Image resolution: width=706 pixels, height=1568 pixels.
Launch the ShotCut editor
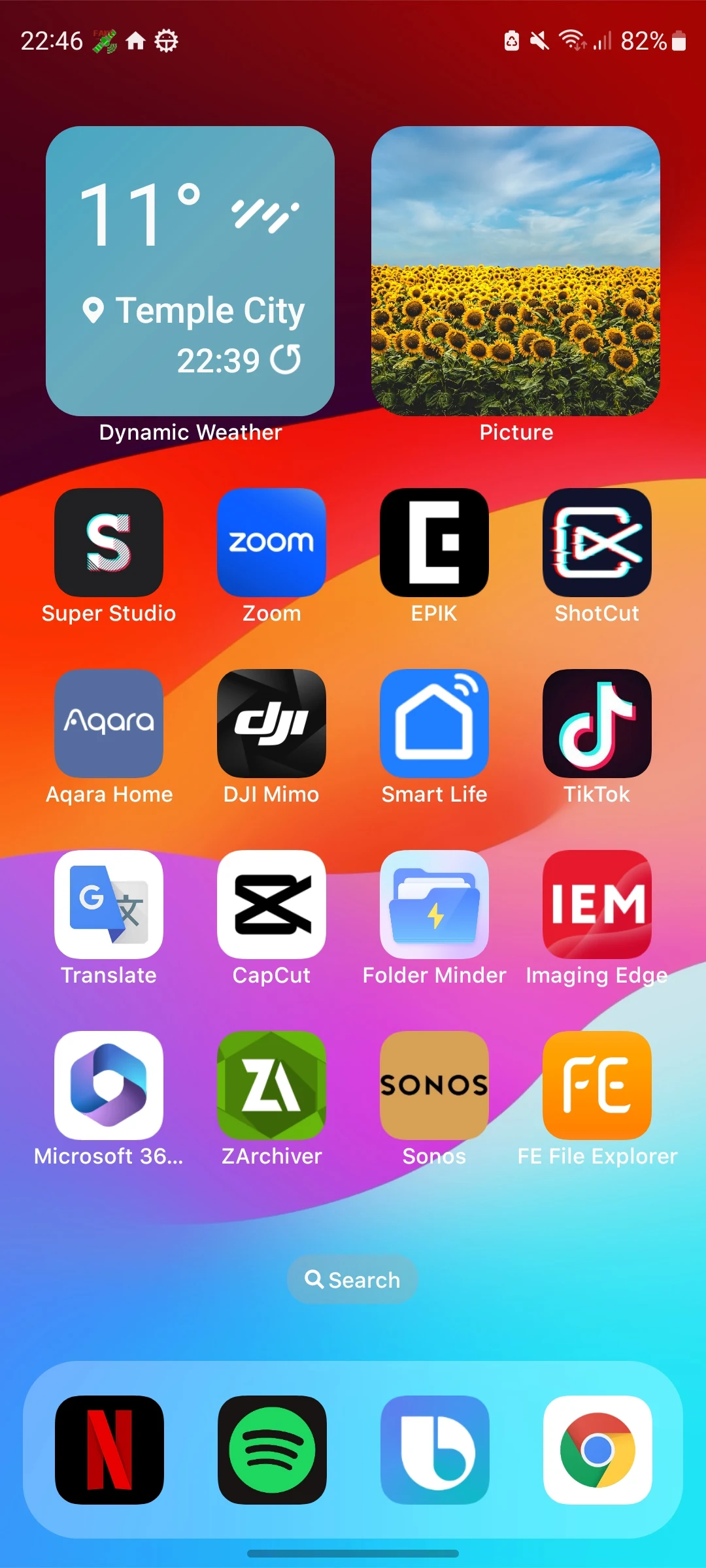(x=597, y=542)
